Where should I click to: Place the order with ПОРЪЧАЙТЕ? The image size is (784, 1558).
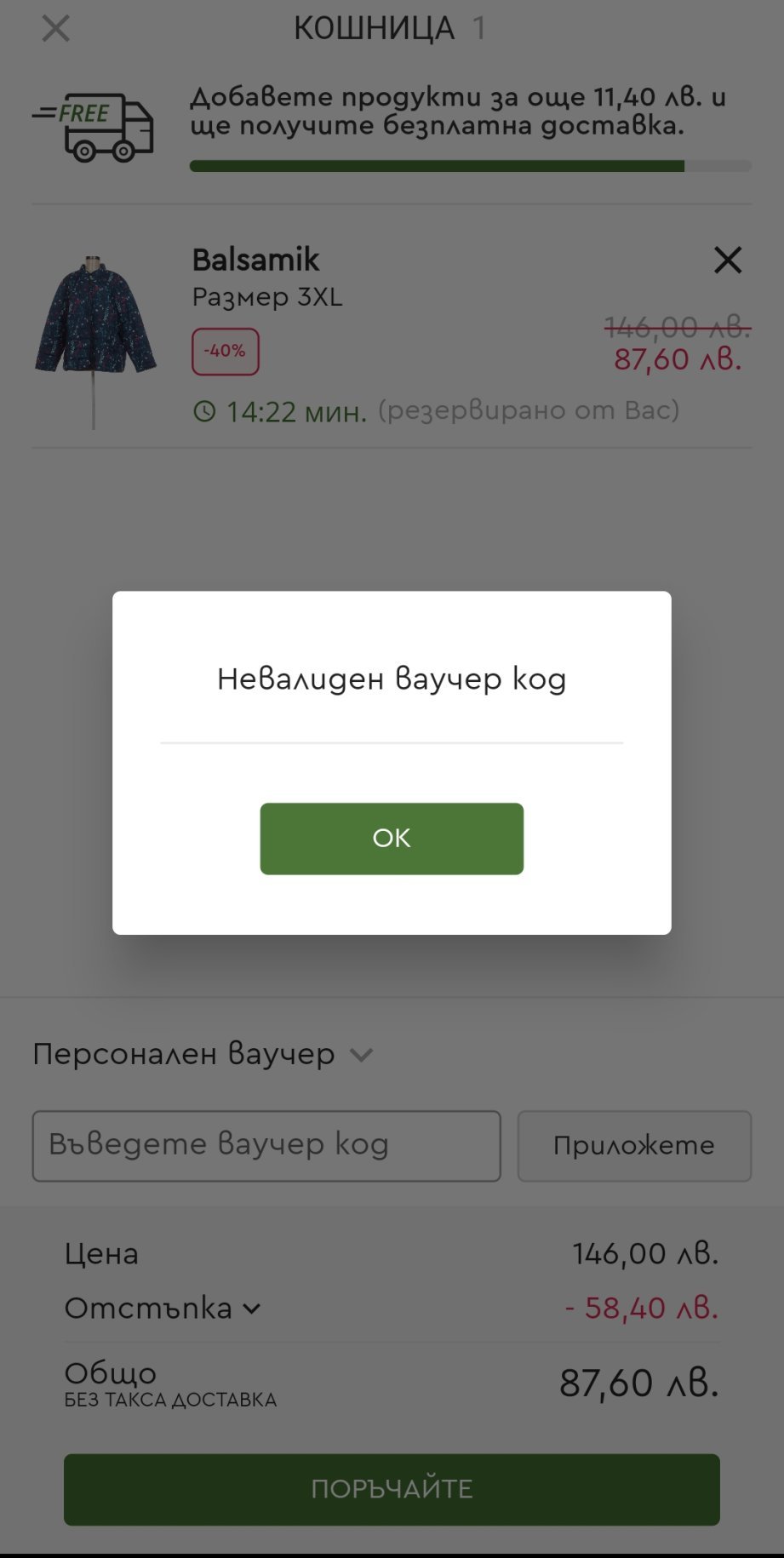click(392, 1489)
